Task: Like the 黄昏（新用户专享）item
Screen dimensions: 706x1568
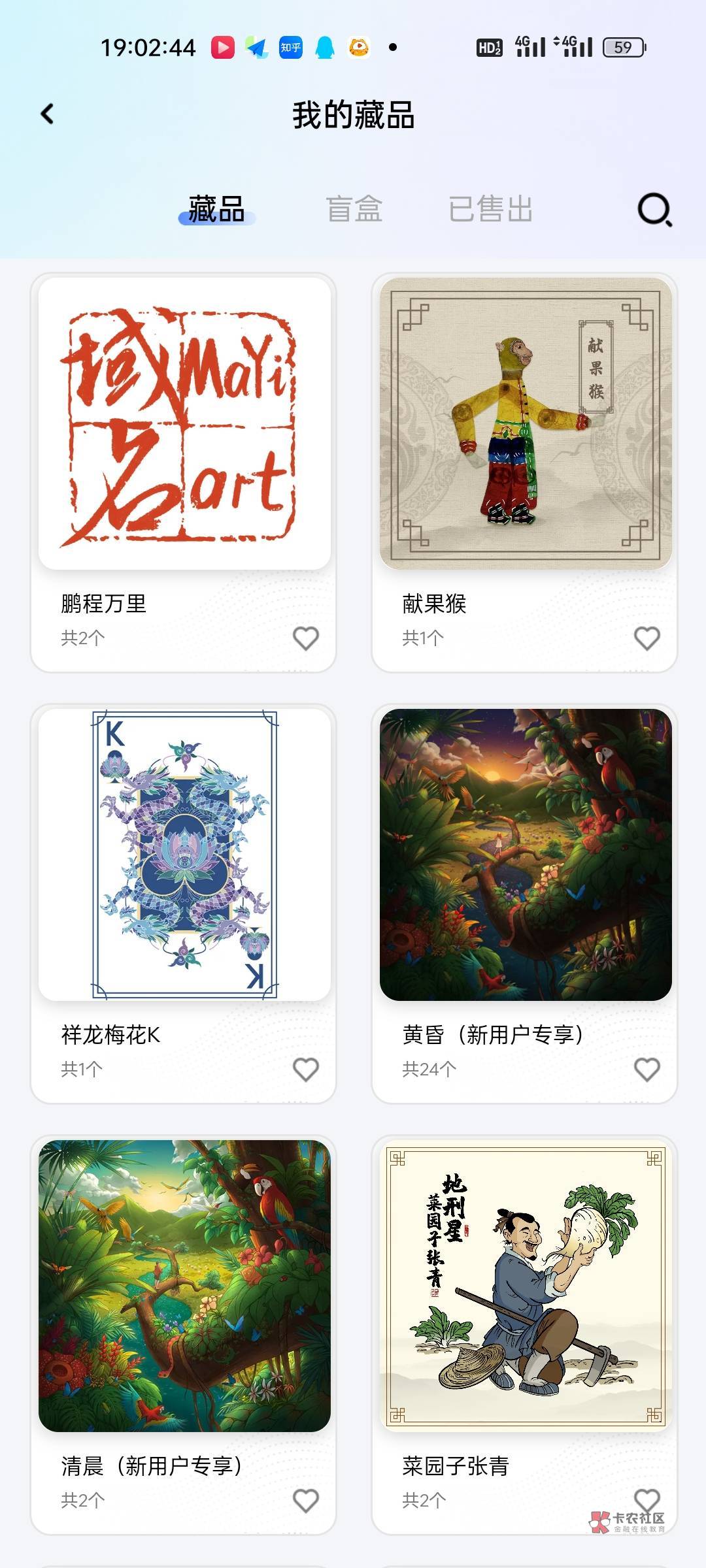Action: click(x=647, y=1070)
